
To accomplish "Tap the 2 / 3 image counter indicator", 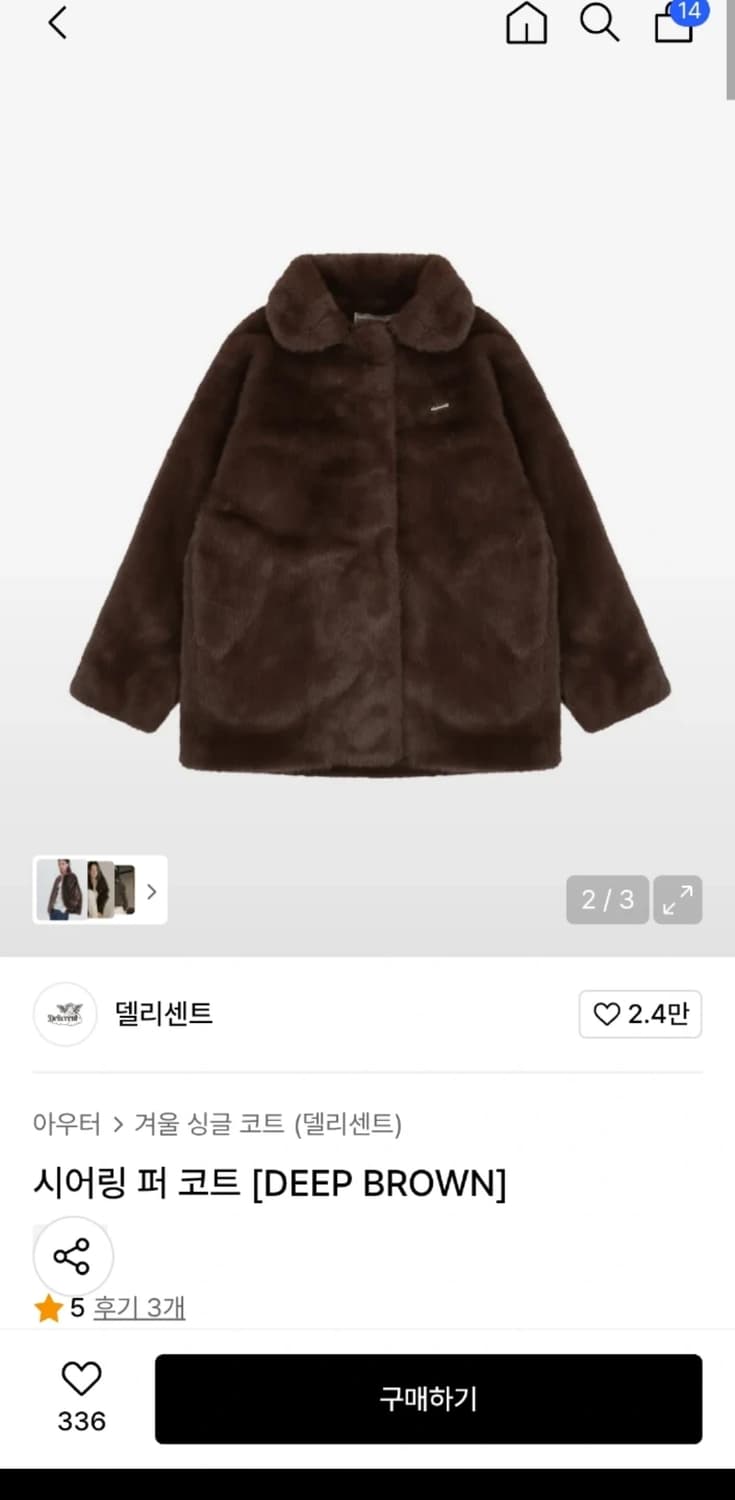I will (606, 900).
